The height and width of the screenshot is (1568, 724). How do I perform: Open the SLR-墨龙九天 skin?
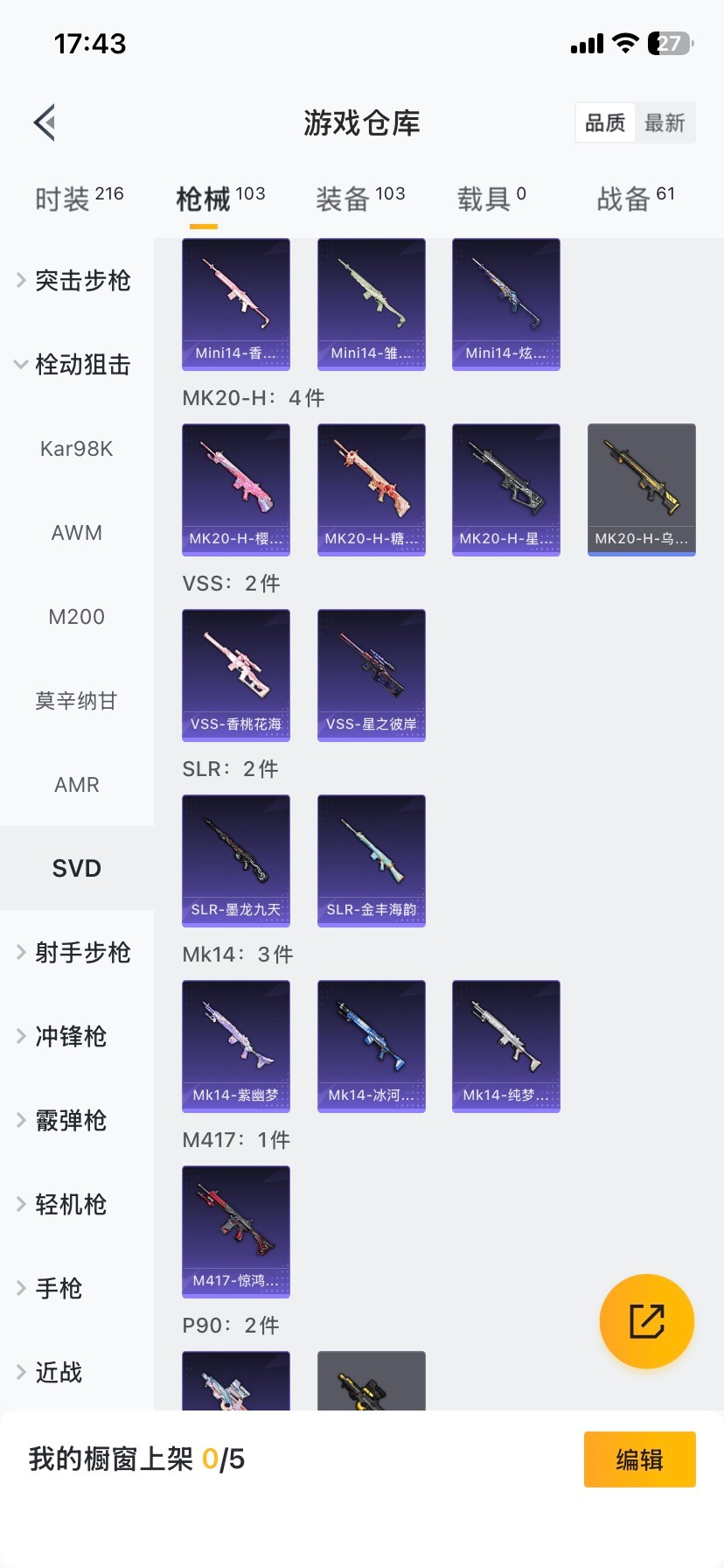(x=236, y=860)
